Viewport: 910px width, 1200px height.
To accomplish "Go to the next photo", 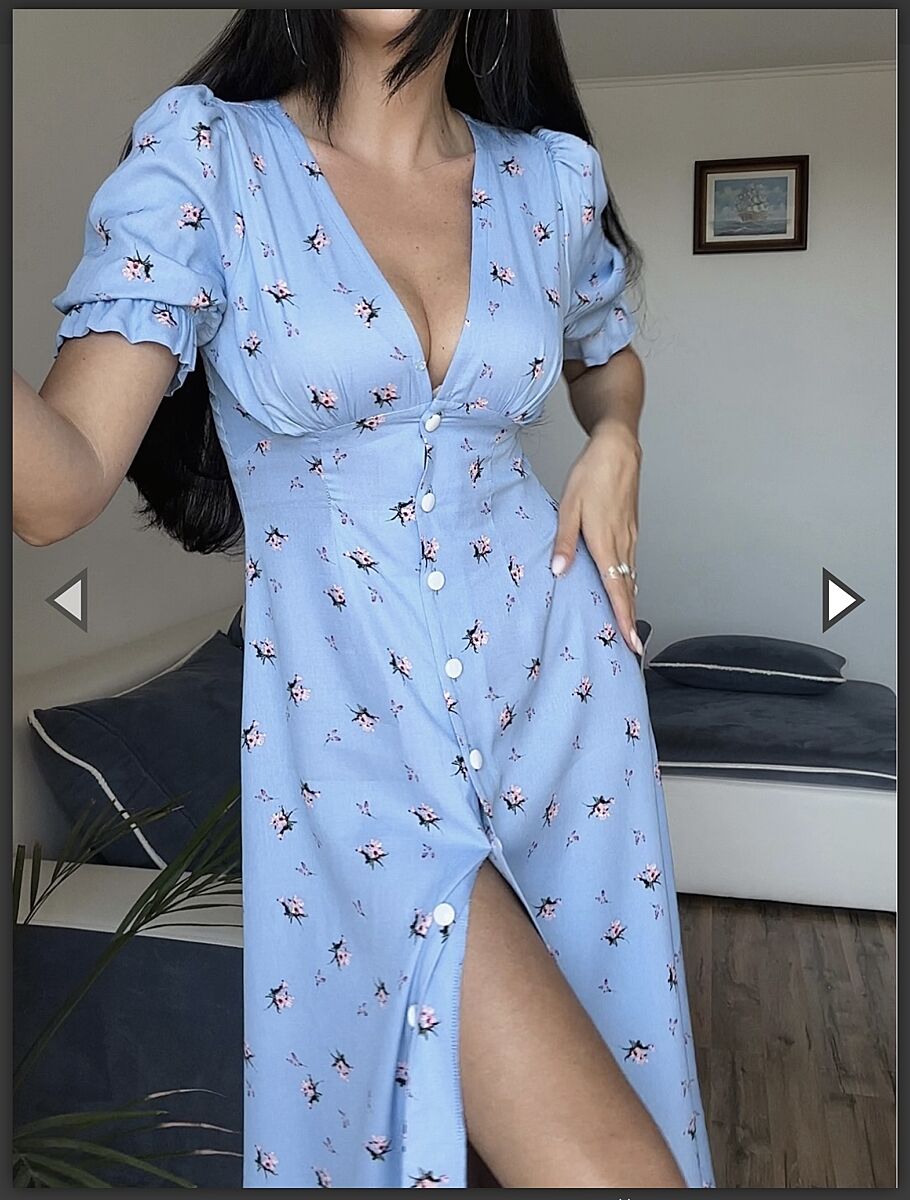I will (x=842, y=600).
